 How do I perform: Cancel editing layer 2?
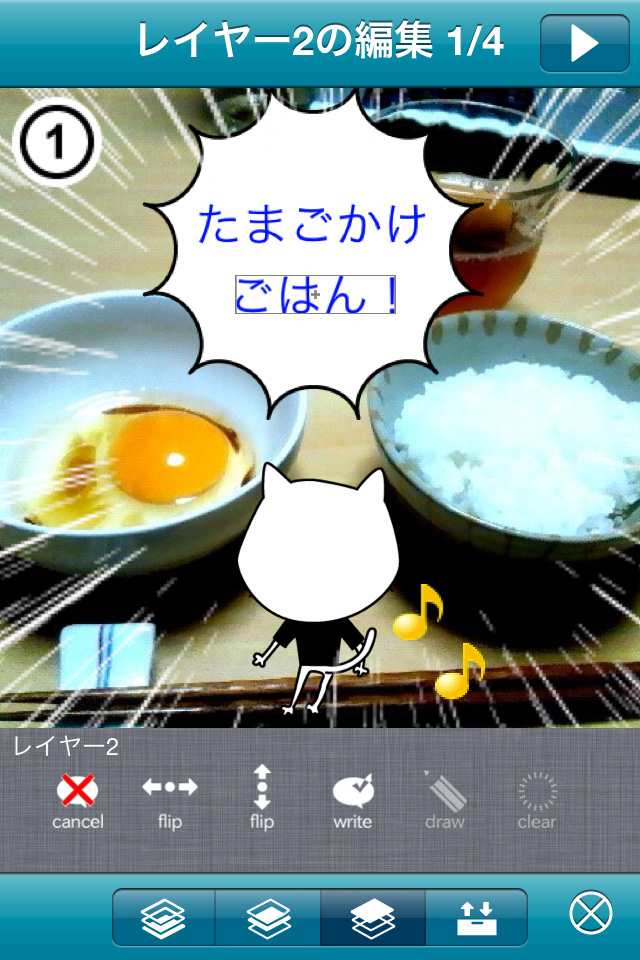[x=78, y=801]
